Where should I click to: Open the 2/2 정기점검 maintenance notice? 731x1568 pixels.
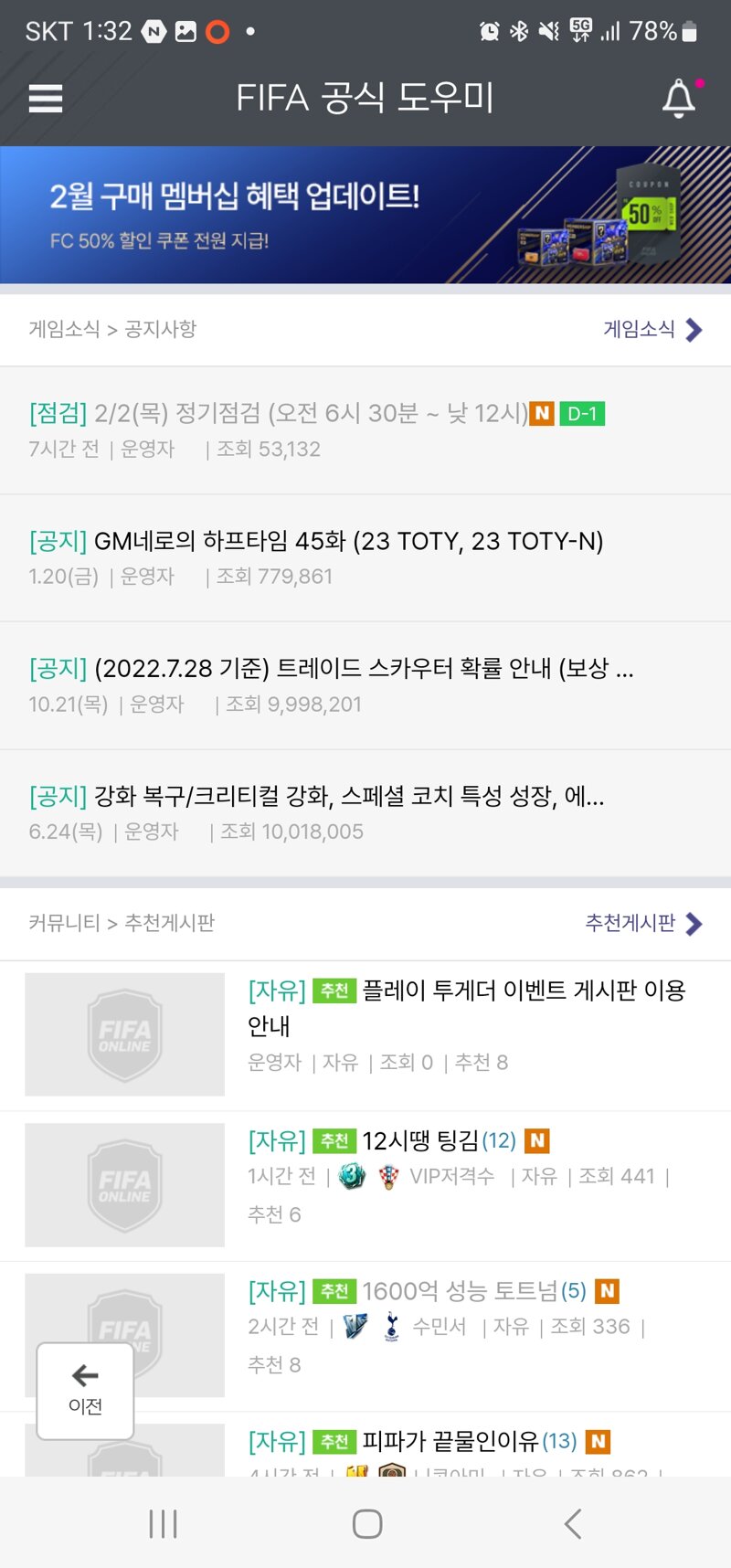[x=311, y=414]
